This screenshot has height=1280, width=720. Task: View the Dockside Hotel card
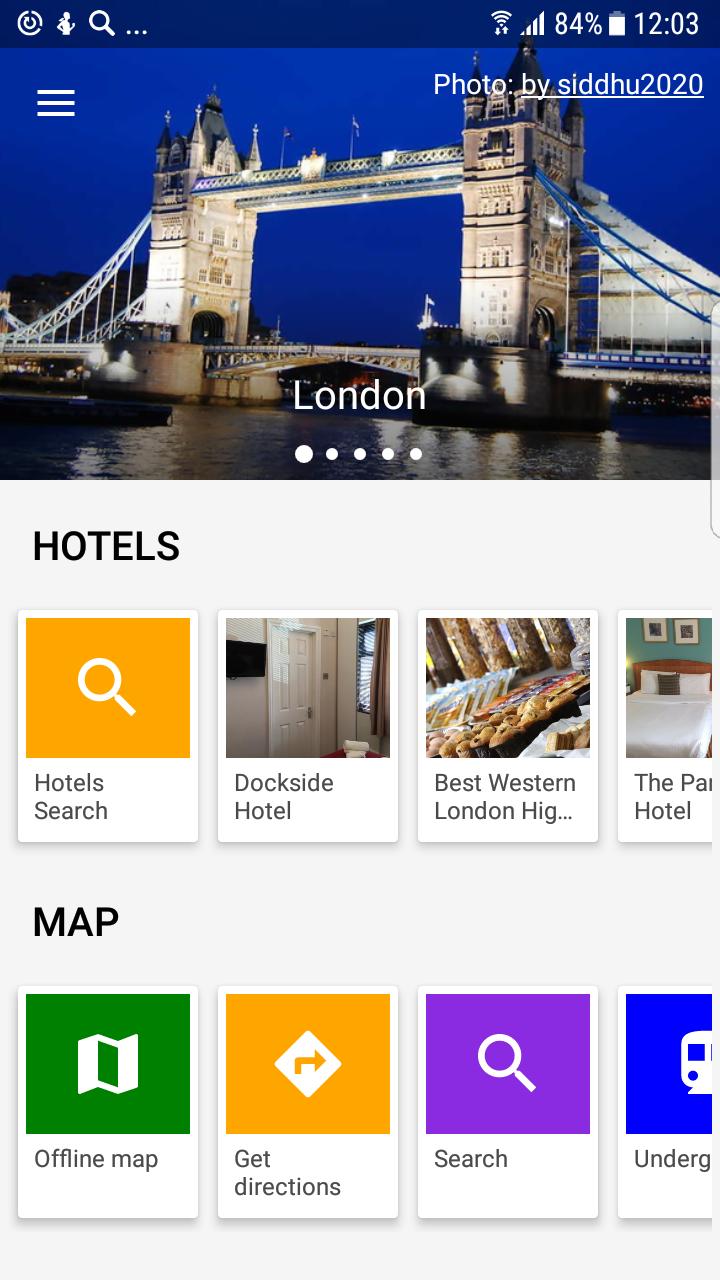pyautogui.click(x=308, y=725)
